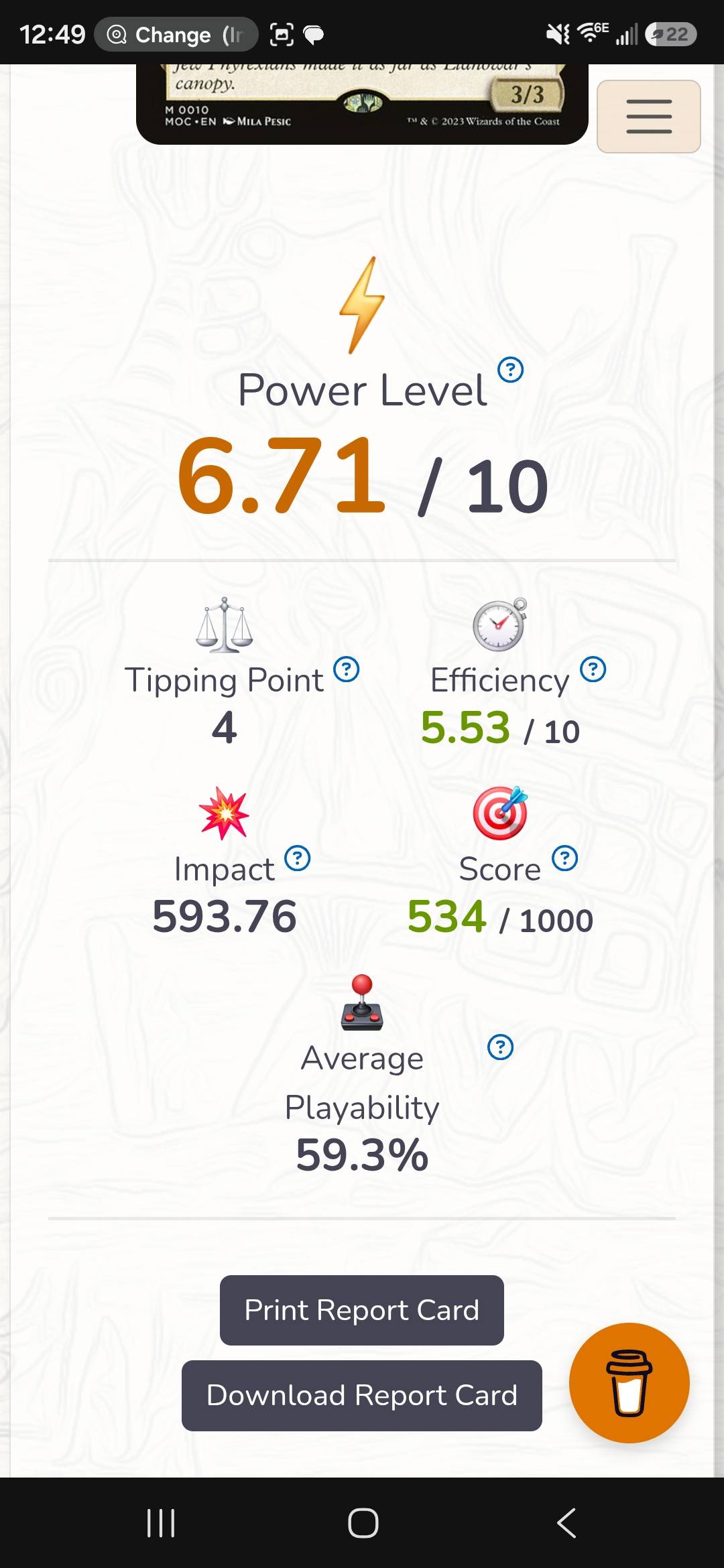Open the orange coffee cup floating button
Screen dimensions: 724x1568
tap(629, 1383)
